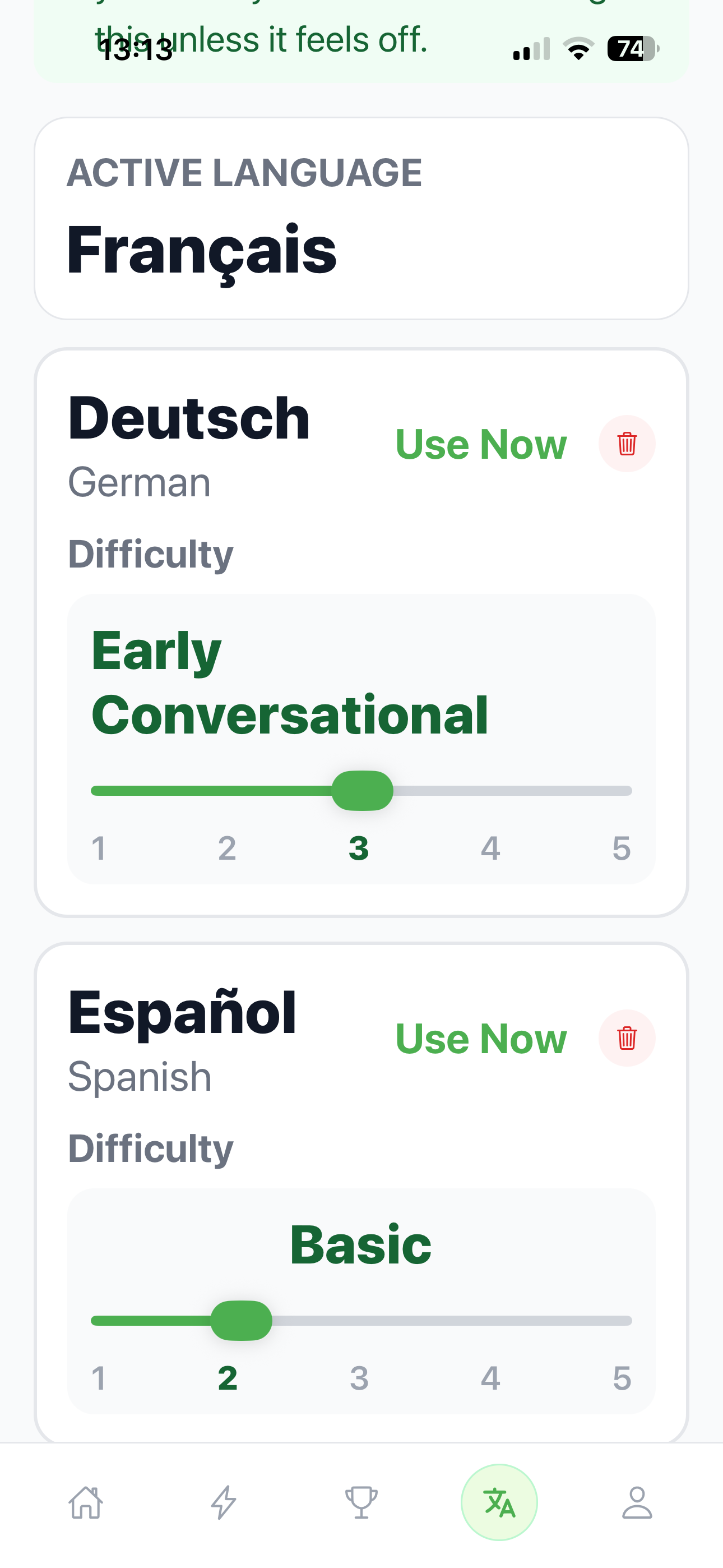Open the Home screen from the bottom bar

[x=85, y=1504]
